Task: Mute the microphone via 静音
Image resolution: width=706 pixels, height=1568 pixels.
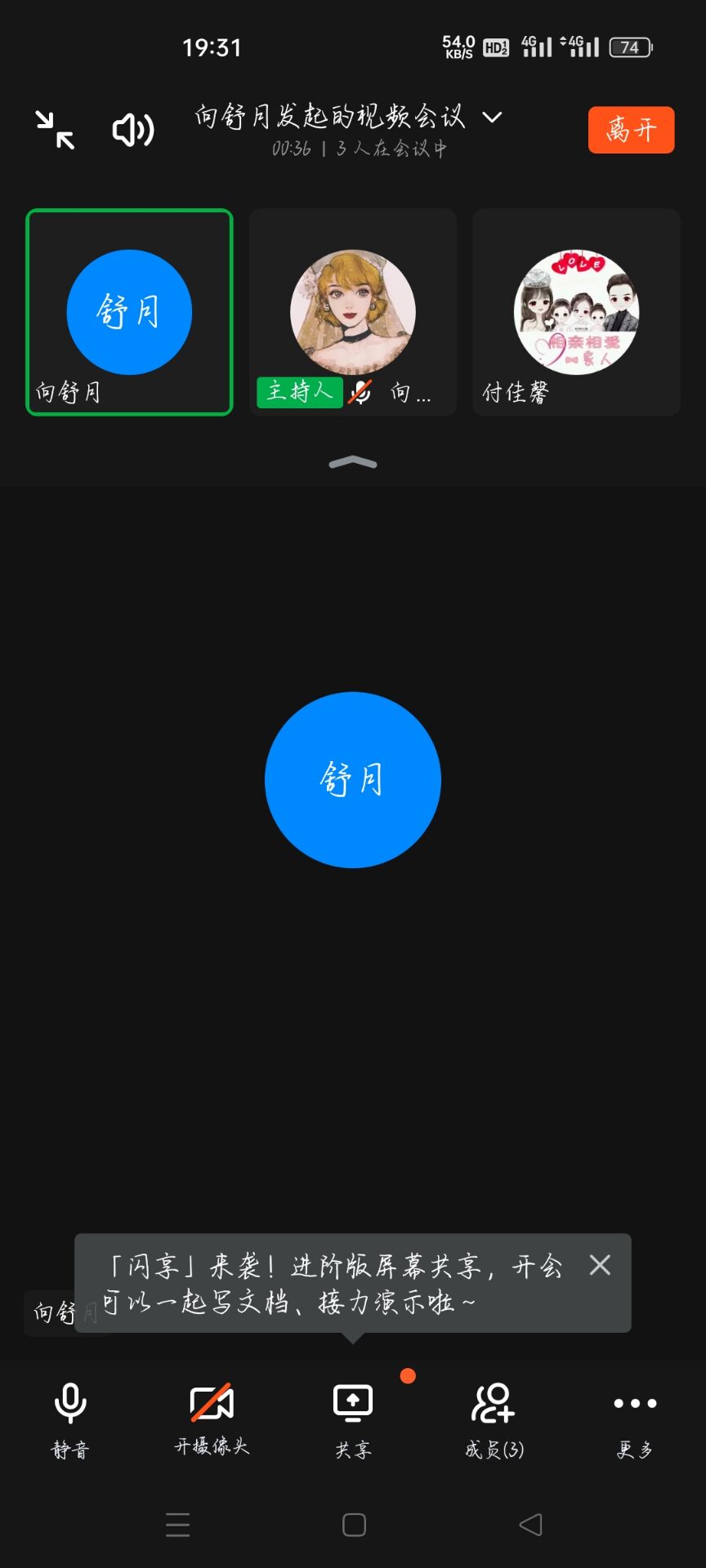Action: coord(70,1419)
